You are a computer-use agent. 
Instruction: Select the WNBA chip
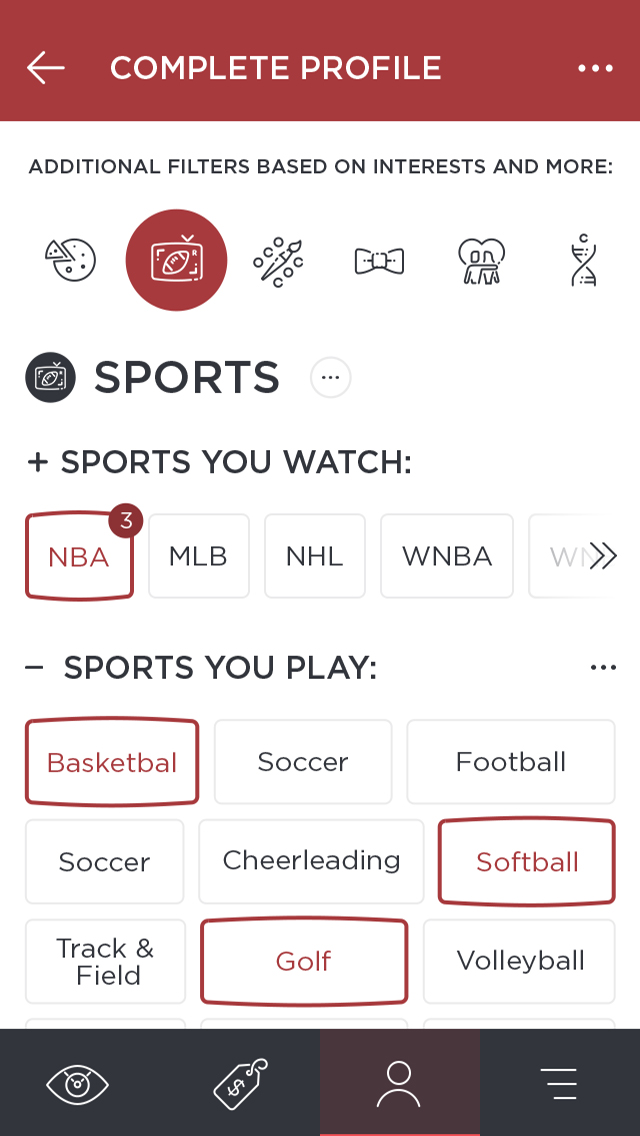[446, 556]
